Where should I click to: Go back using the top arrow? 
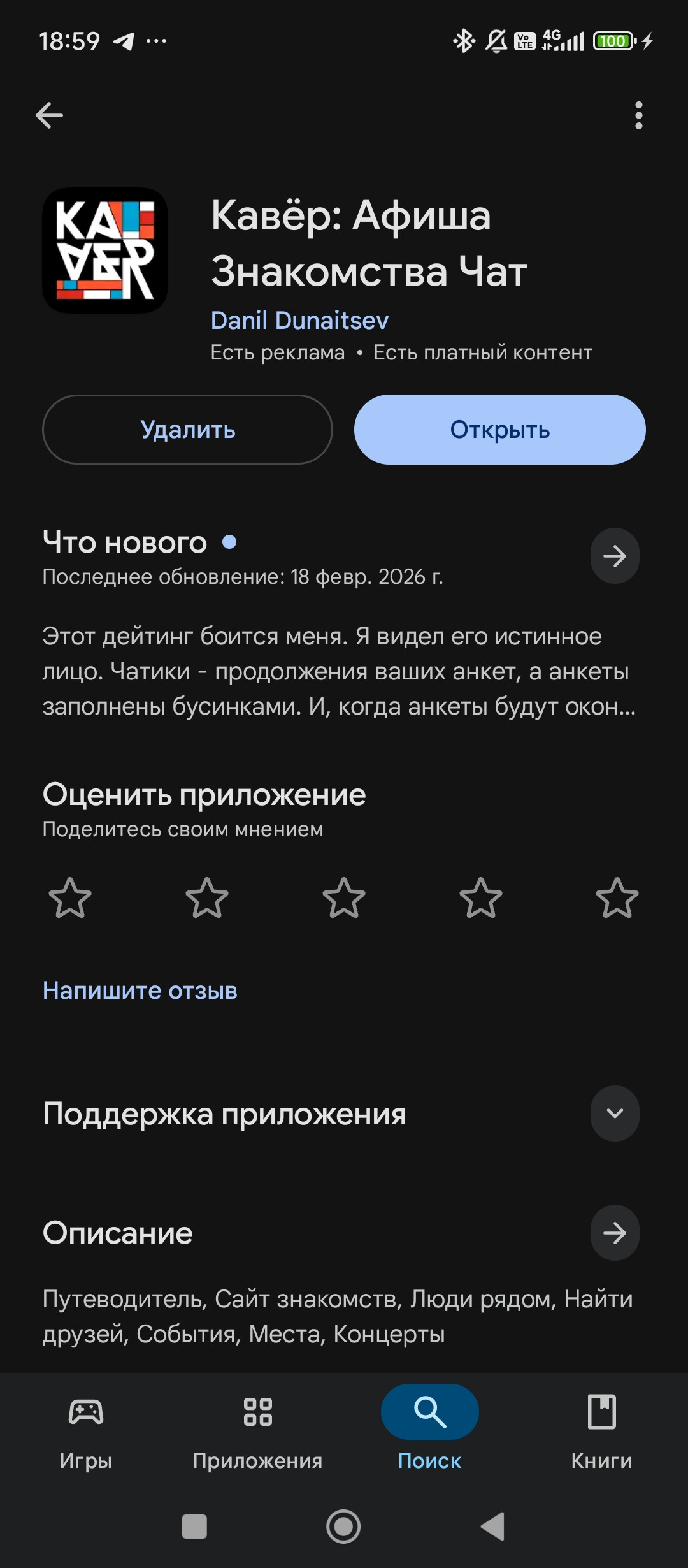(x=49, y=115)
